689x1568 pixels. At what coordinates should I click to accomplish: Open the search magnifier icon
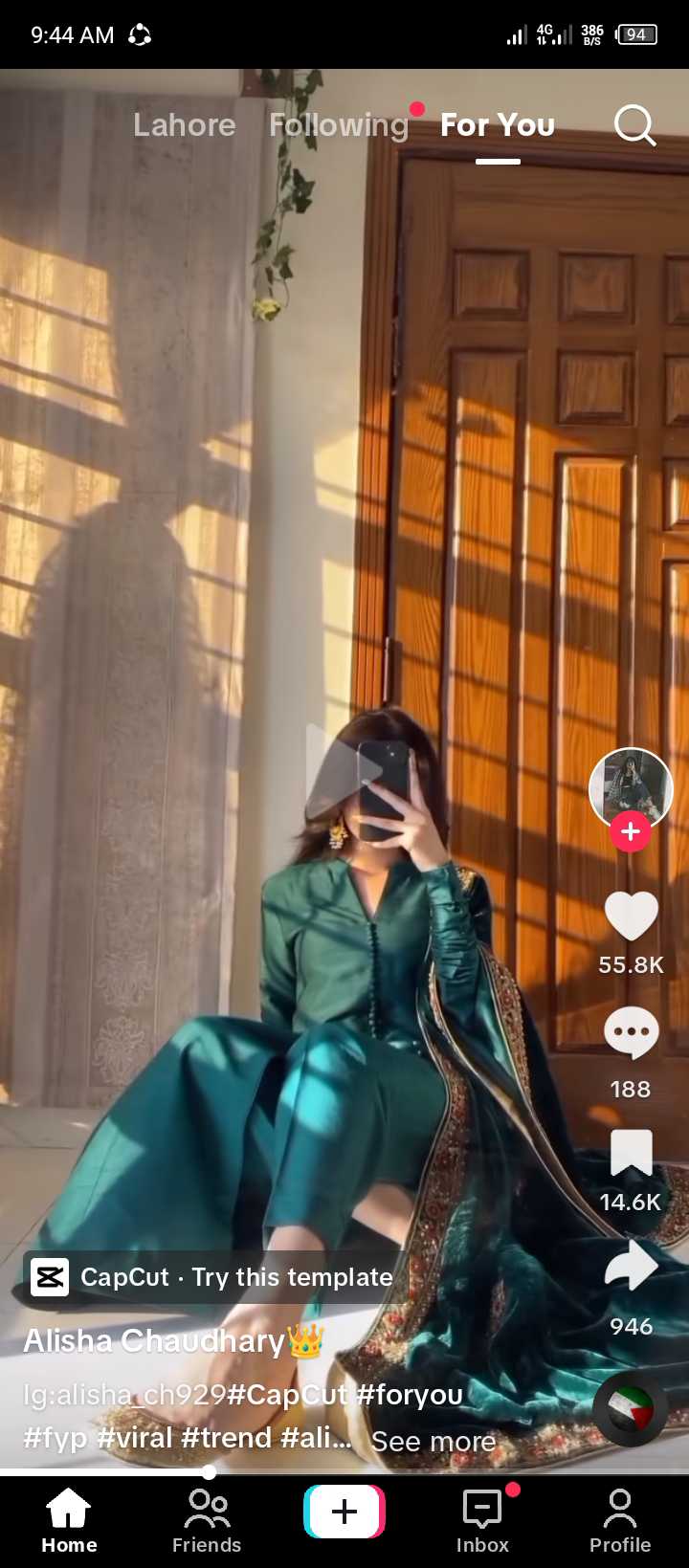point(634,125)
